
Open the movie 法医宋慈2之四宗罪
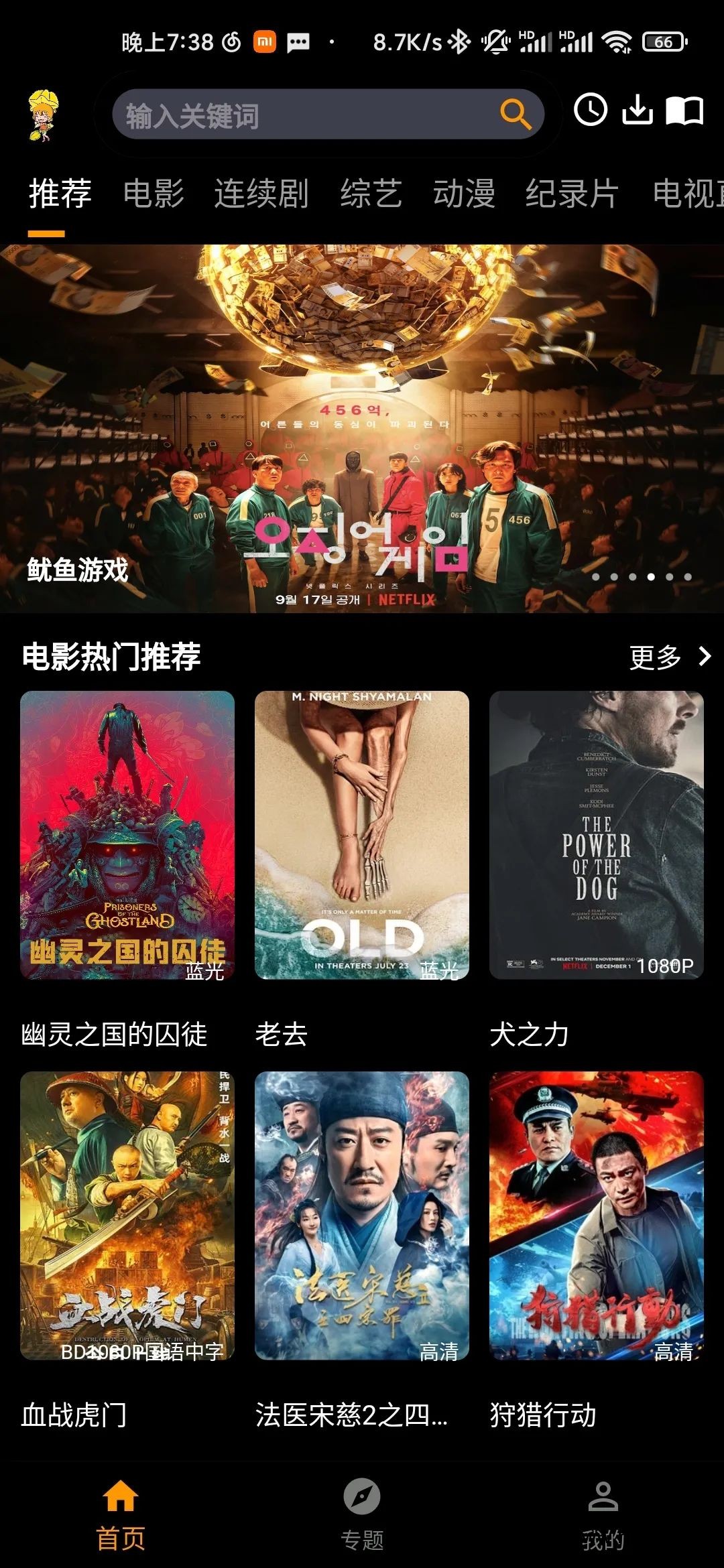(x=362, y=1216)
